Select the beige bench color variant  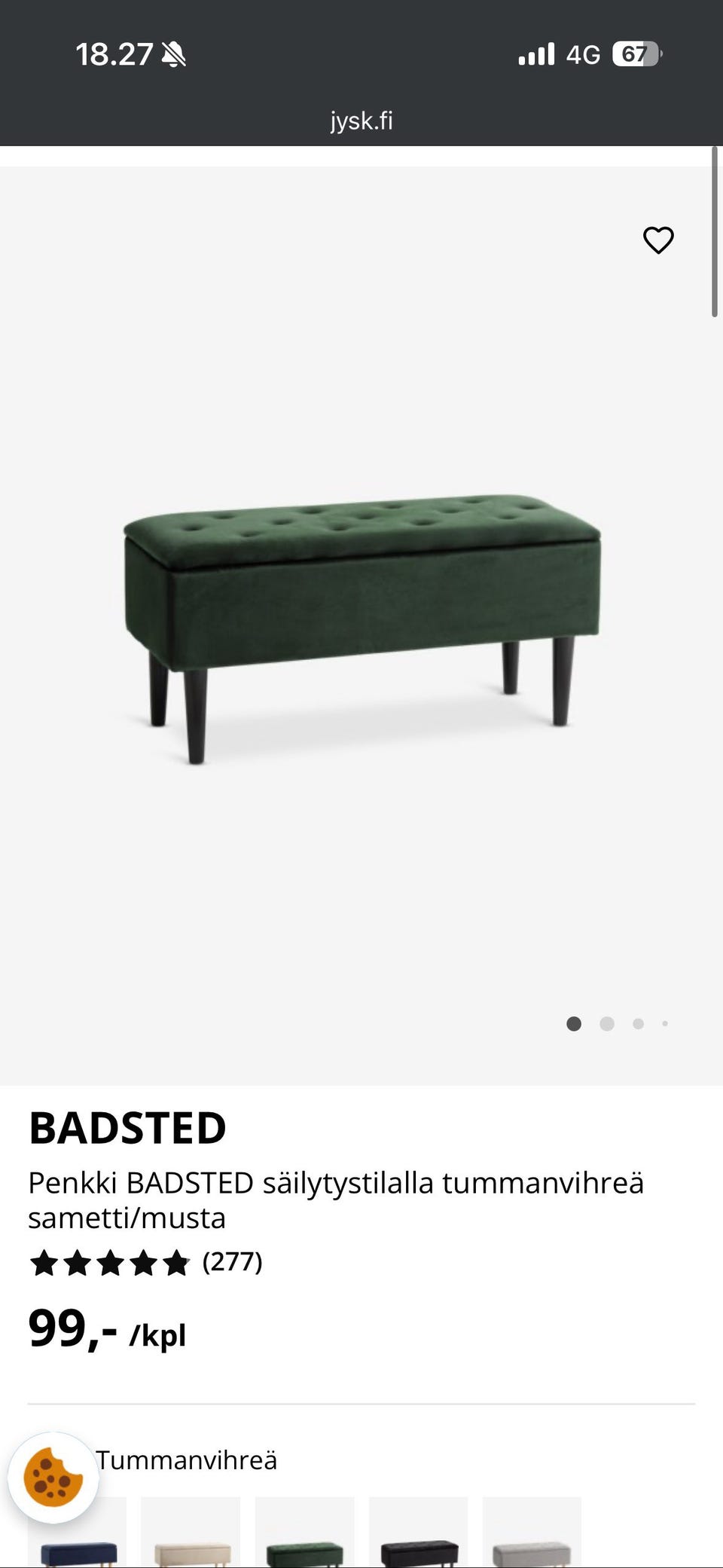(x=191, y=1537)
